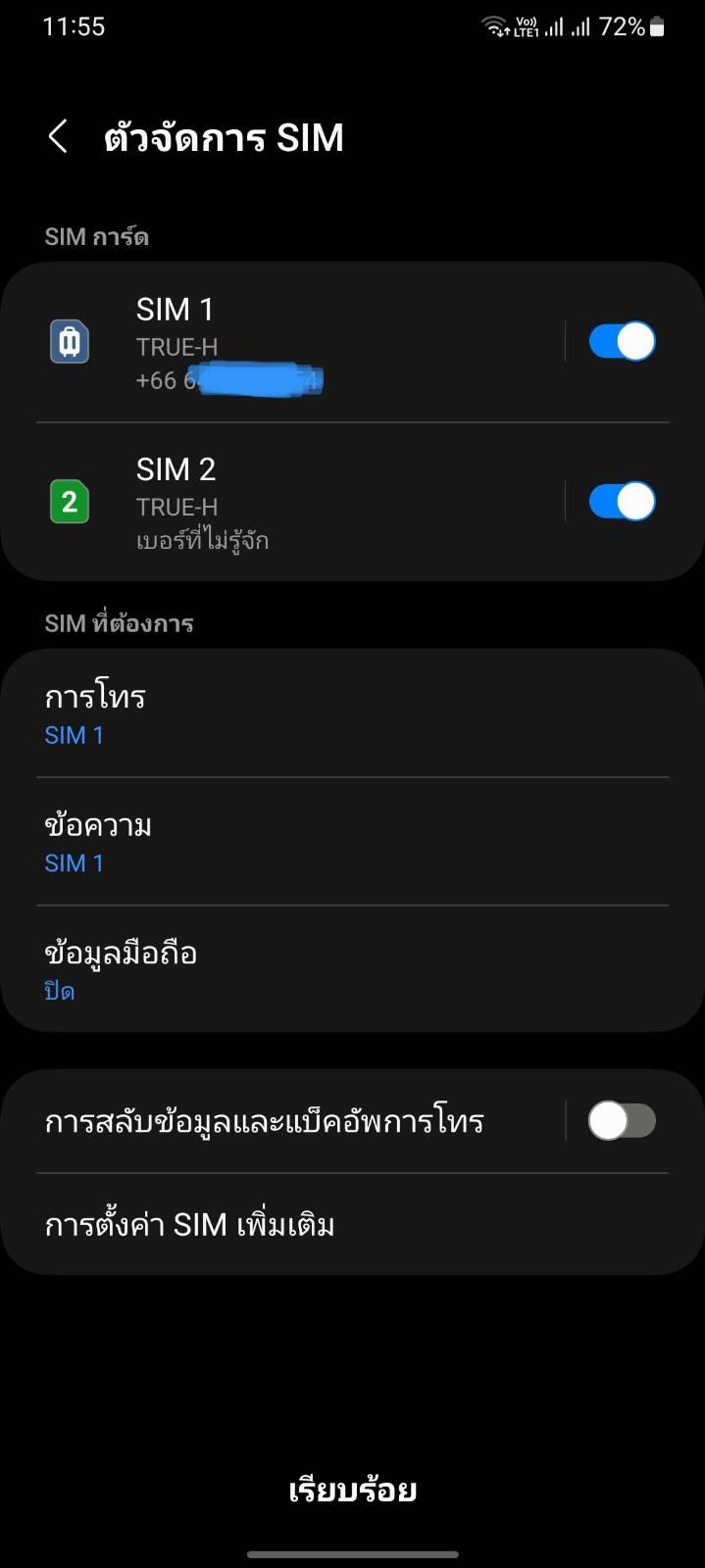705x1568 pixels.
Task: Select preferred SIM for ข้อความ
Action: point(352,842)
